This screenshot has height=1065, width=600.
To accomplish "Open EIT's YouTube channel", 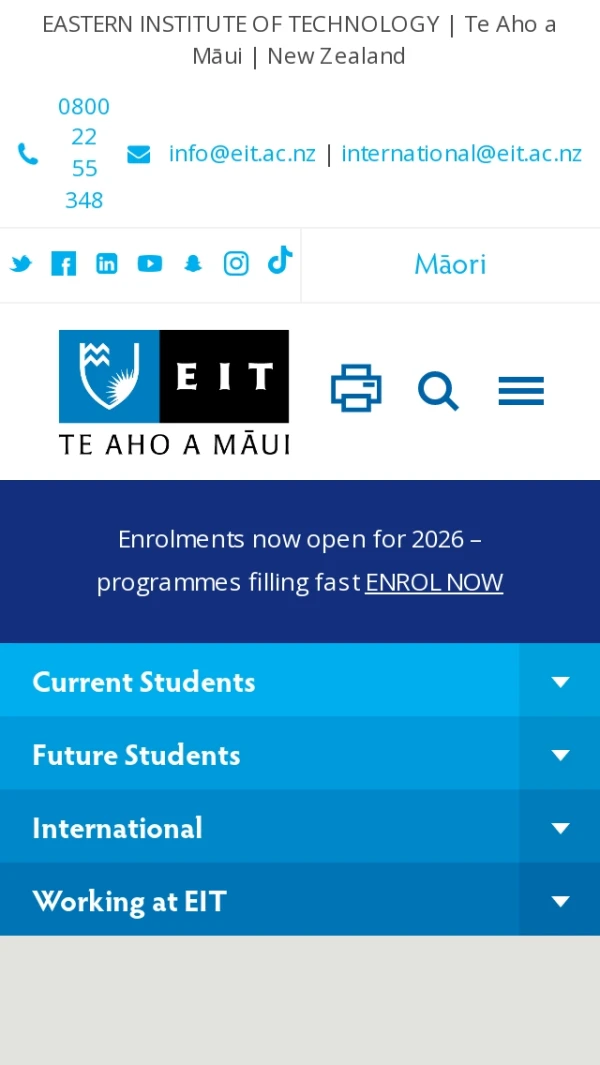I will tap(150, 264).
